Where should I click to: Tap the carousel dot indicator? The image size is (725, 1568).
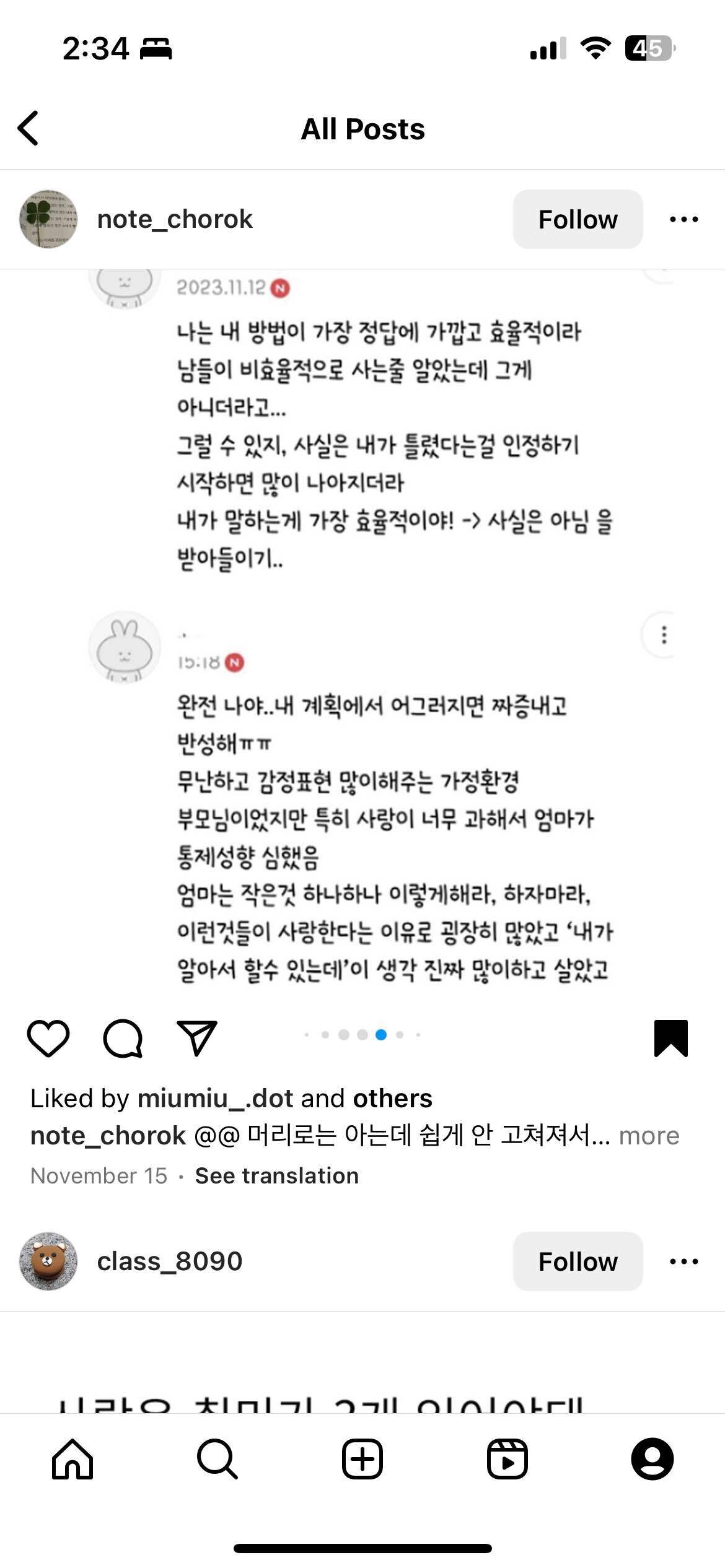click(x=362, y=1034)
